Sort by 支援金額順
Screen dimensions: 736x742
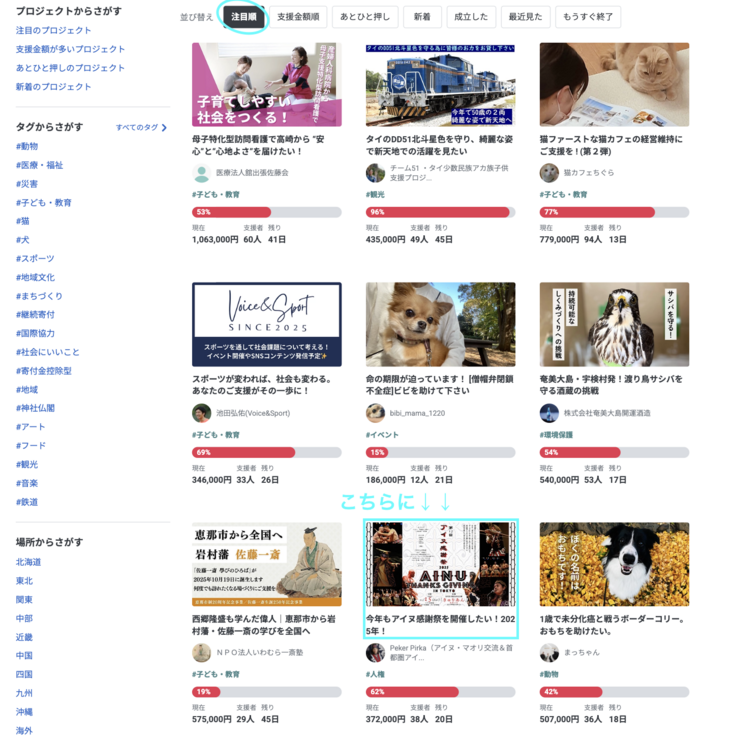[x=298, y=17]
